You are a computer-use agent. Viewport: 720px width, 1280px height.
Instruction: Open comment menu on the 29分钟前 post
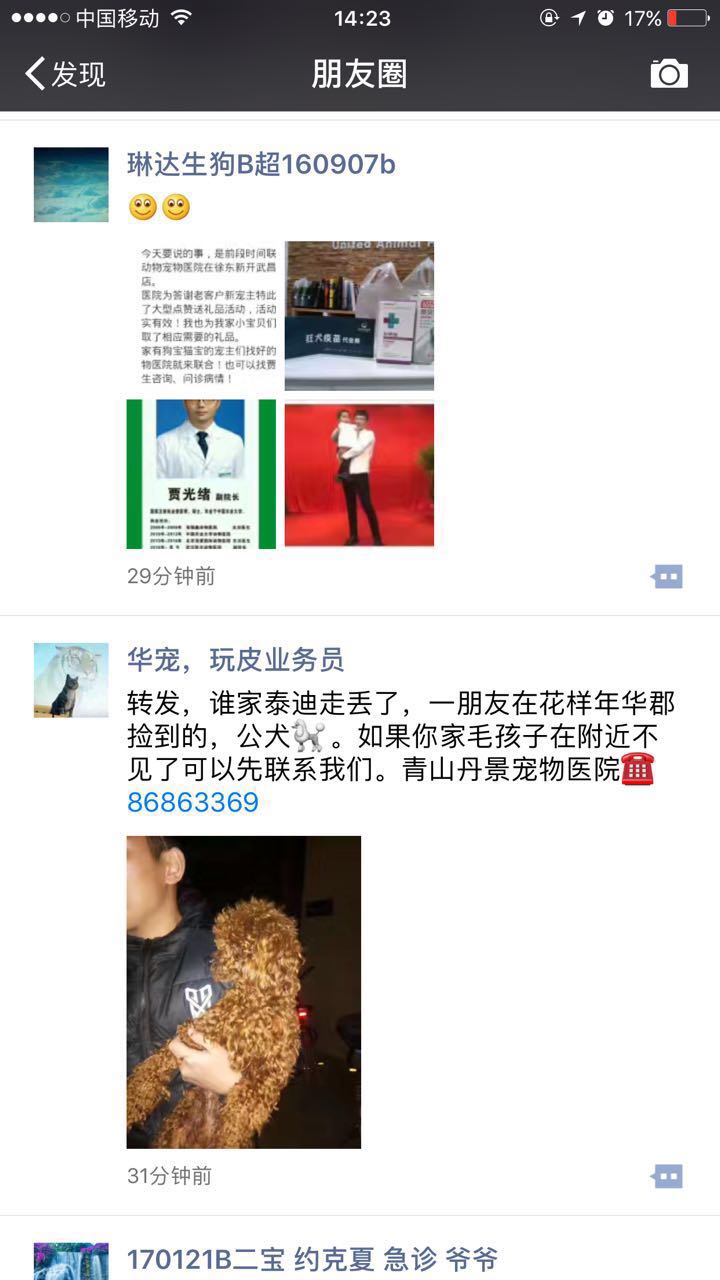tap(667, 576)
